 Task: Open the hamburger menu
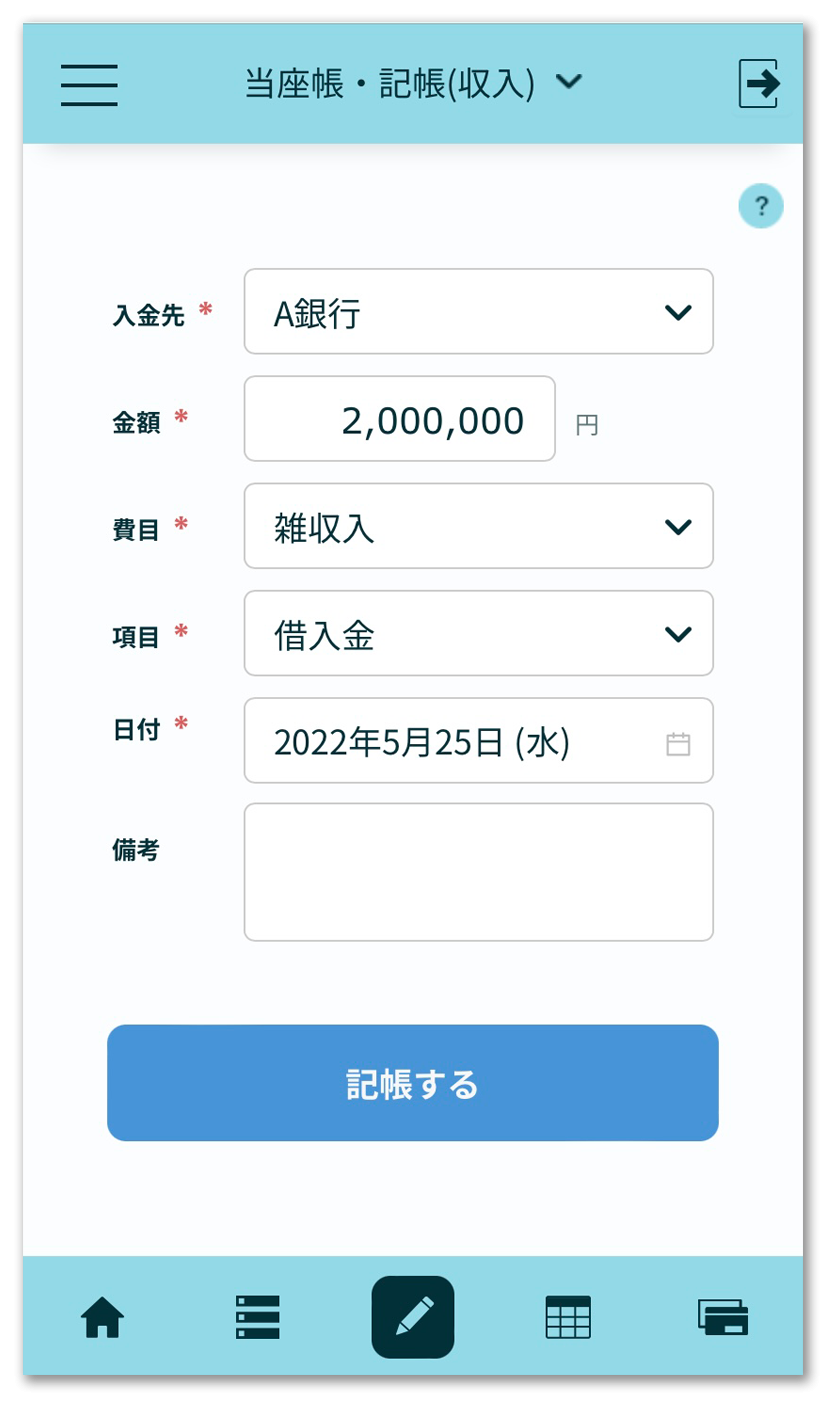pos(89,84)
